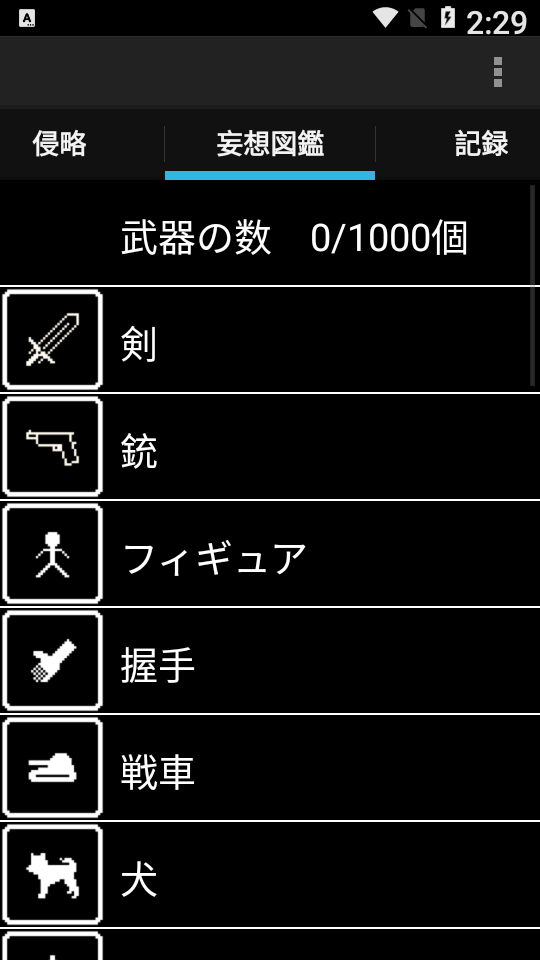Open the overflow menu
The image size is (540, 960).
click(x=497, y=72)
